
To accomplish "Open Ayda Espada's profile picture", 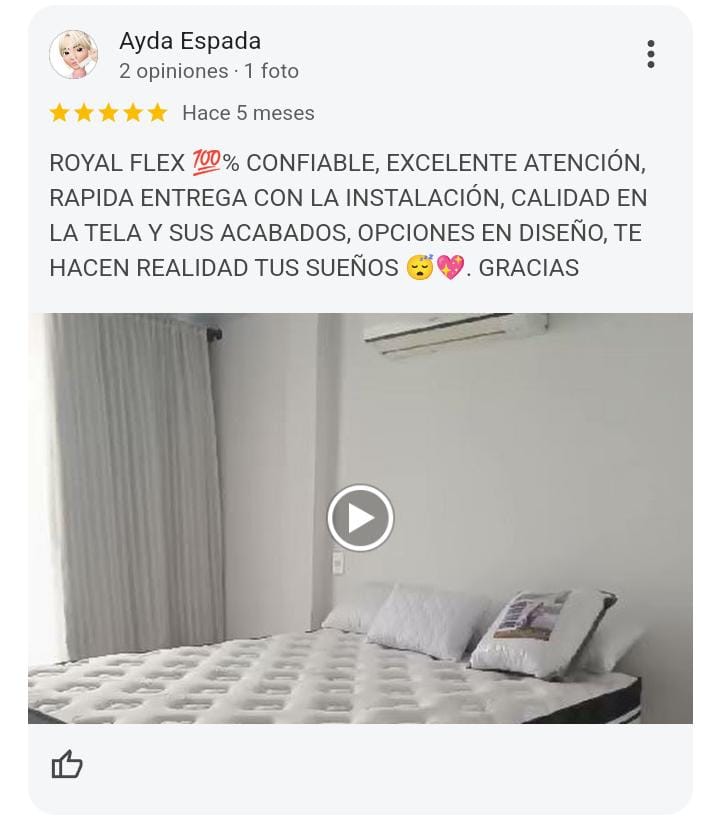I will 74,55.
